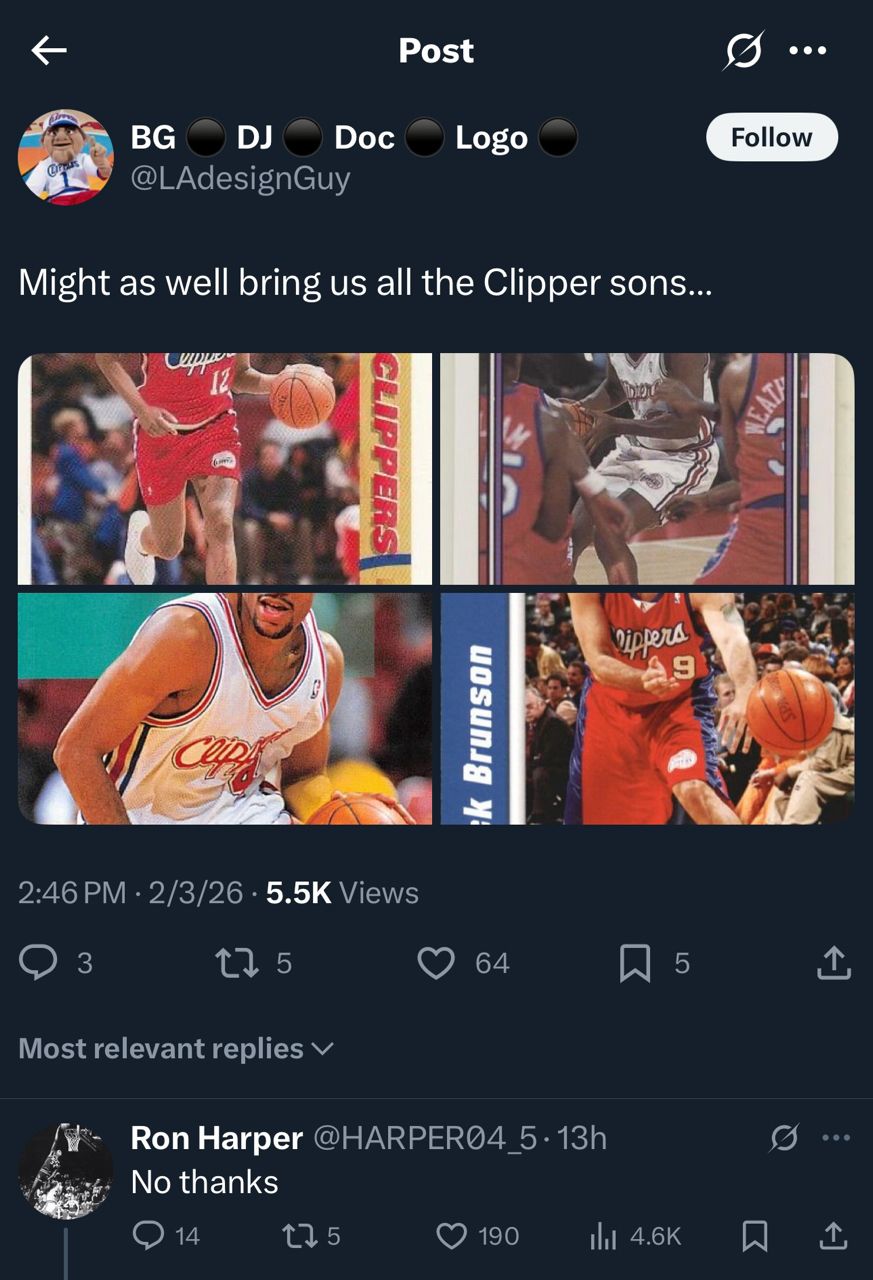873x1280 pixels.
Task: Share the main post
Action: tap(833, 962)
